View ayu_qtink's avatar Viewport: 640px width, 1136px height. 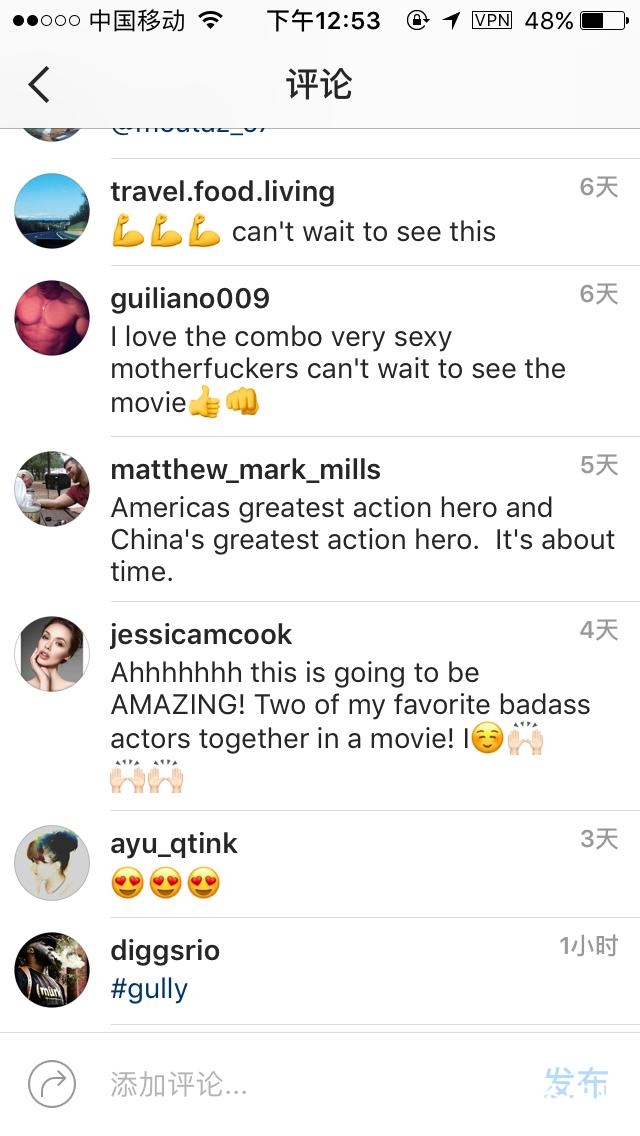[x=52, y=863]
